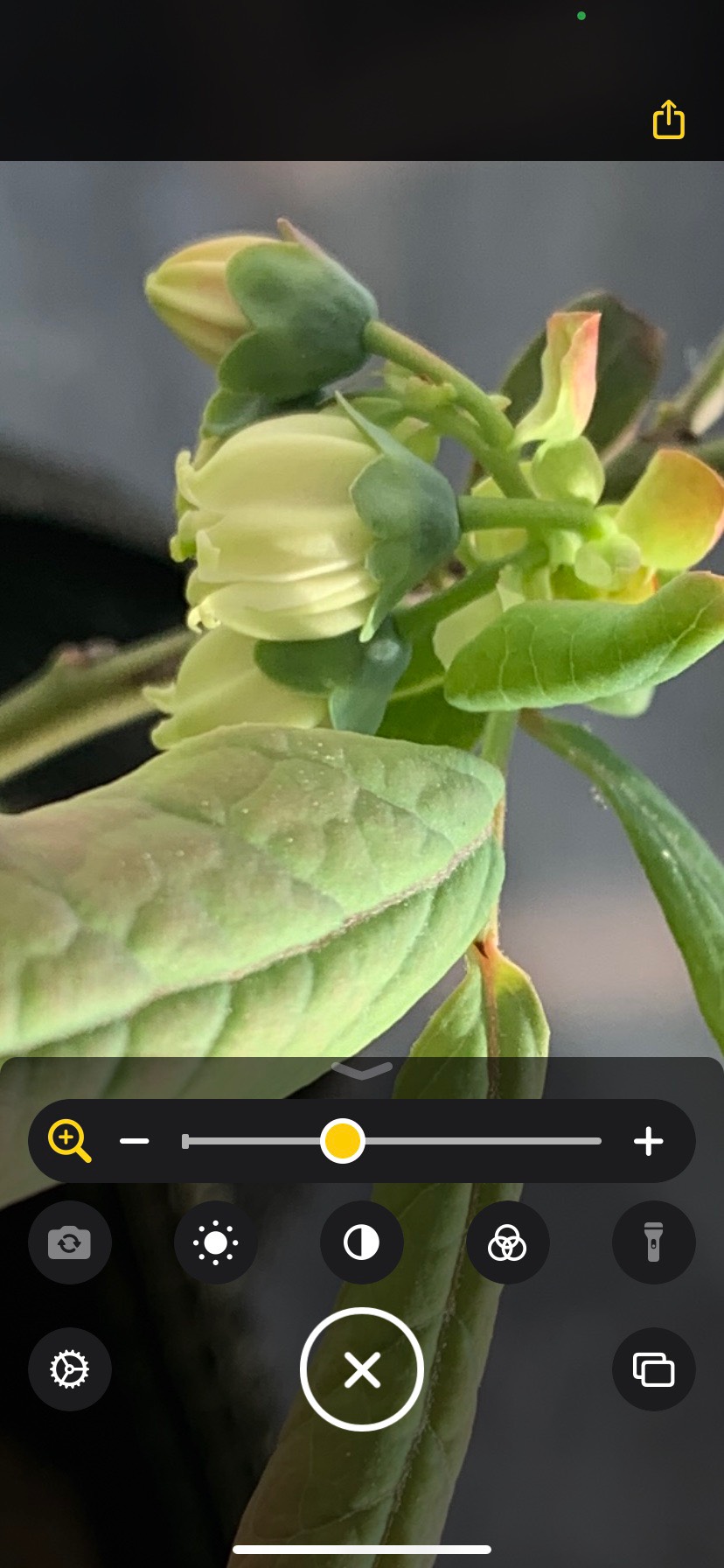This screenshot has width=724, height=1568.
Task: Toggle the flashlight
Action: [x=654, y=1242]
